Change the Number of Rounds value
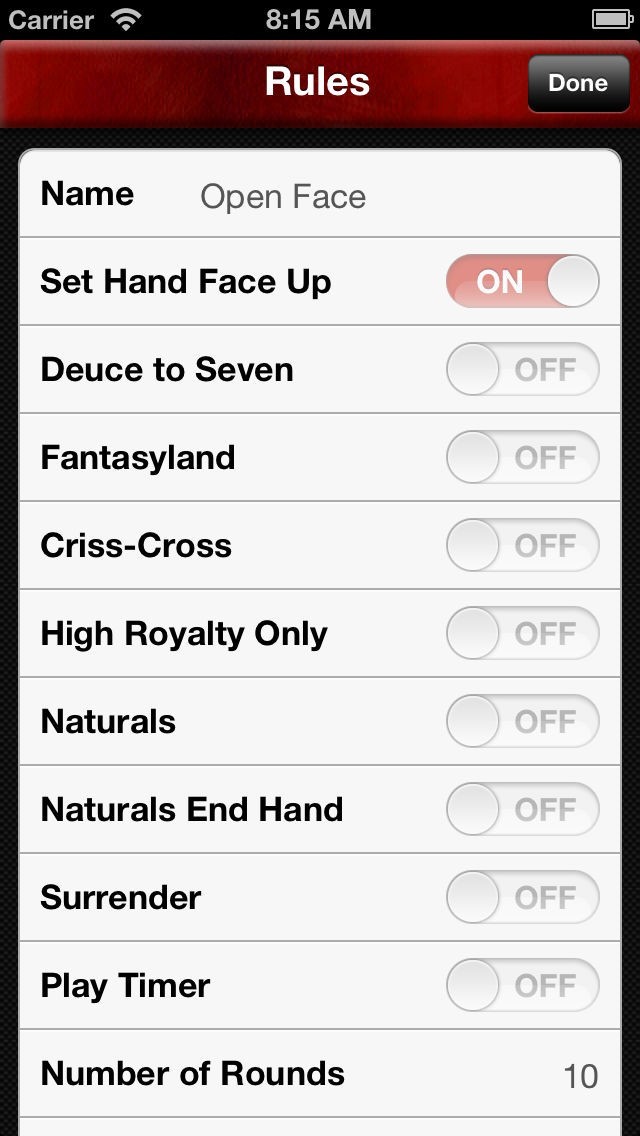This screenshot has width=640, height=1136. [x=580, y=1075]
